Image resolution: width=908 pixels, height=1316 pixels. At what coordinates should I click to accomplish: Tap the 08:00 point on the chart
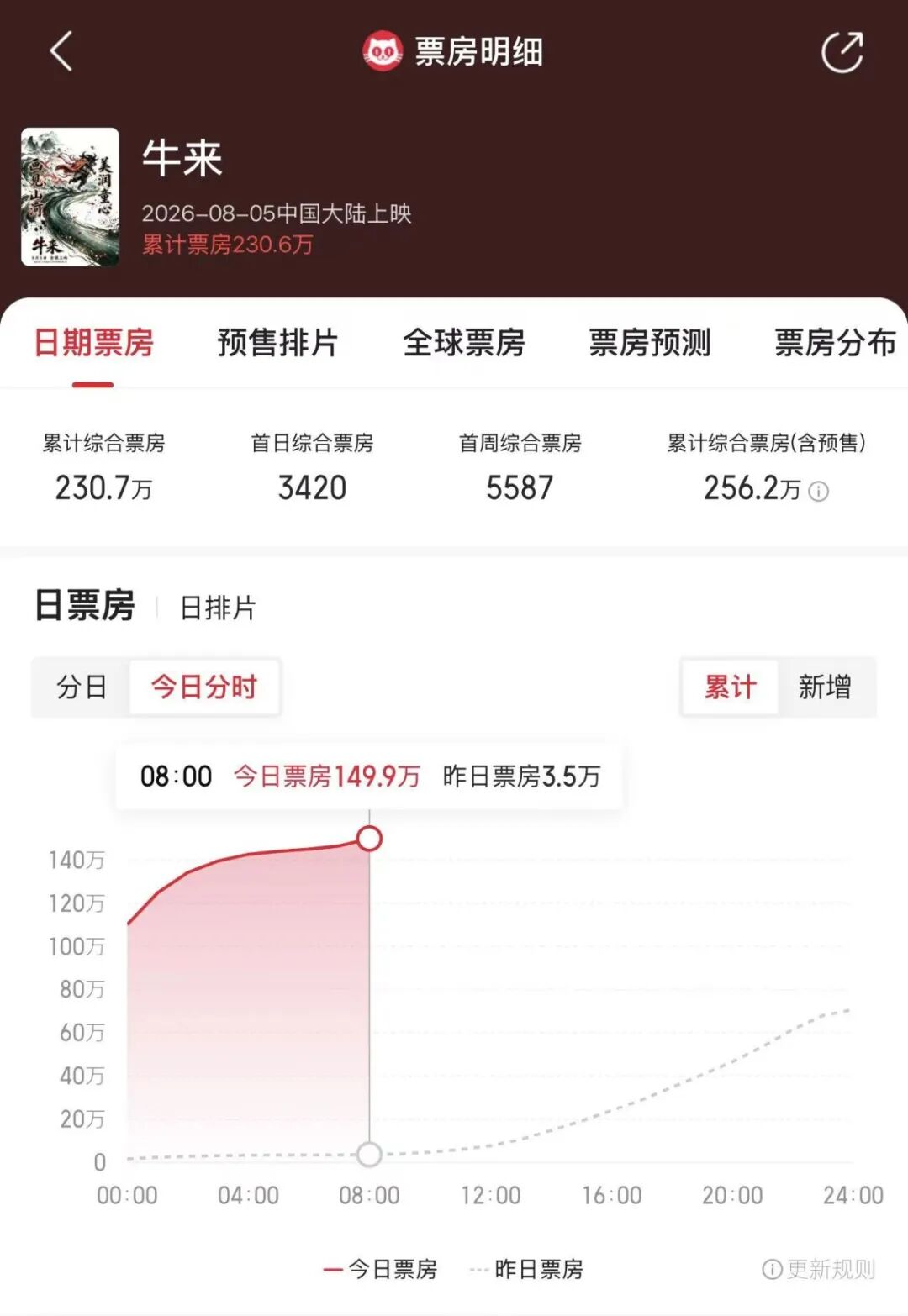369,839
